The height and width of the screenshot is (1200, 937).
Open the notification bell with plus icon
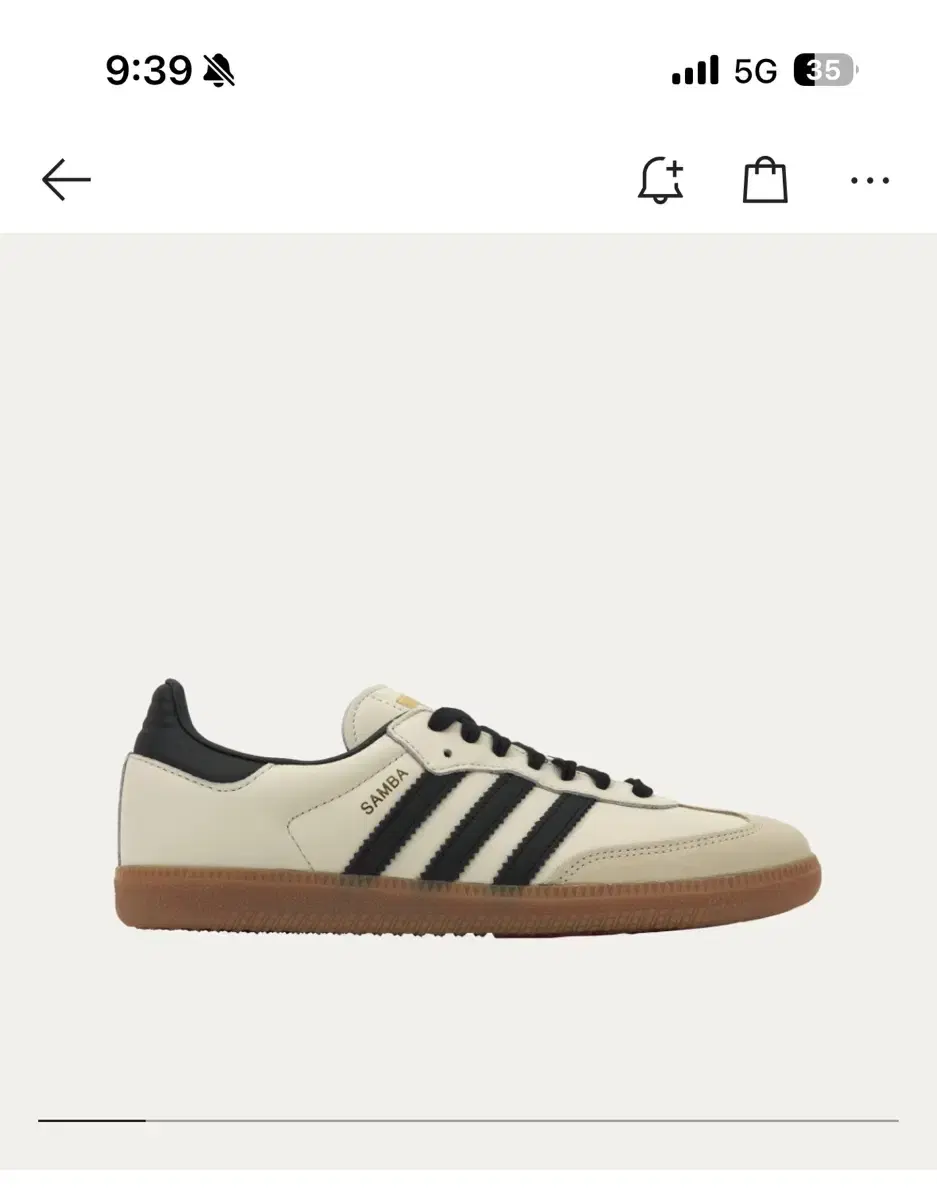pos(661,180)
